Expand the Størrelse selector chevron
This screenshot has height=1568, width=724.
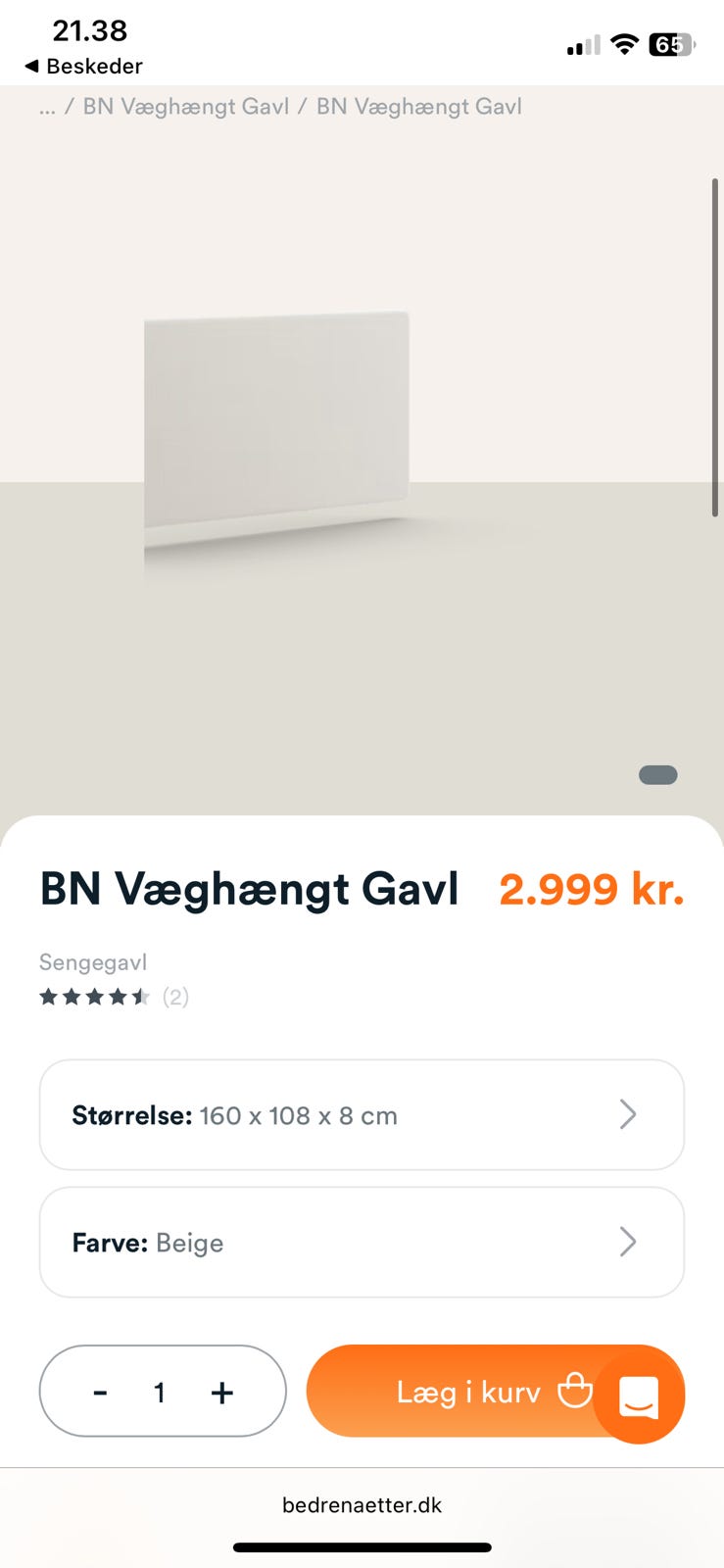pyautogui.click(x=628, y=1114)
